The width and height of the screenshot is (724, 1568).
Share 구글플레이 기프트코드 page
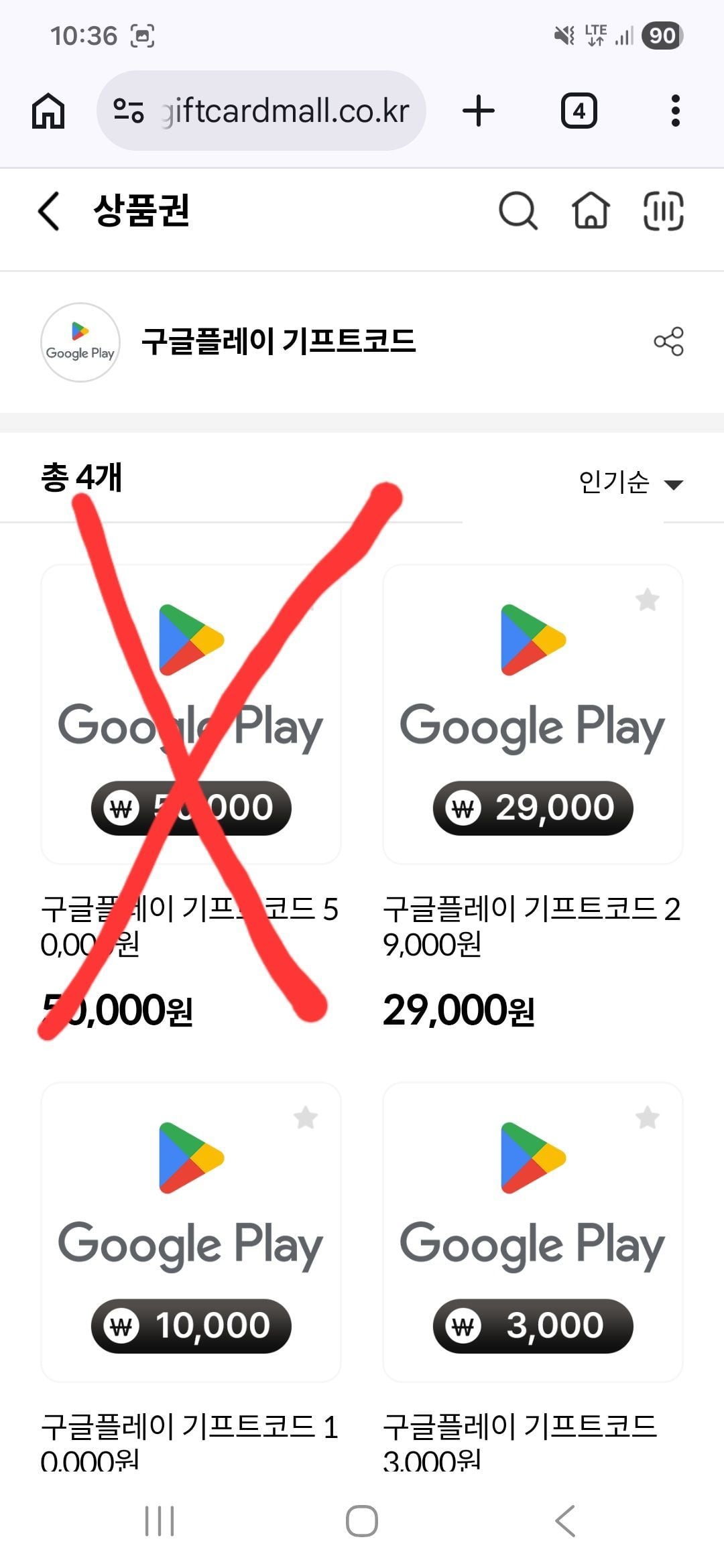[x=668, y=342]
